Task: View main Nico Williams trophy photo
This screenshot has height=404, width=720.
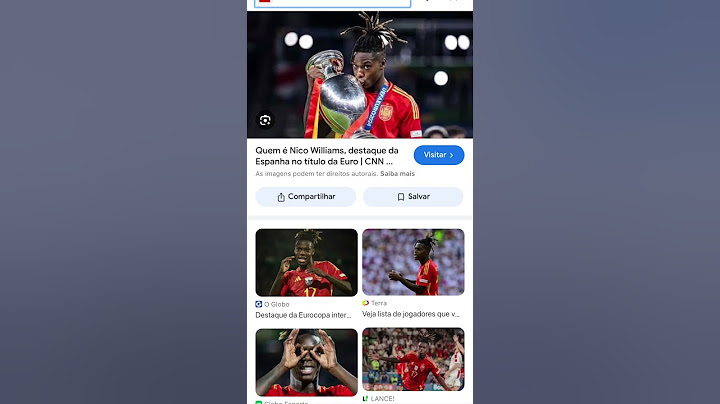Action: tap(360, 75)
